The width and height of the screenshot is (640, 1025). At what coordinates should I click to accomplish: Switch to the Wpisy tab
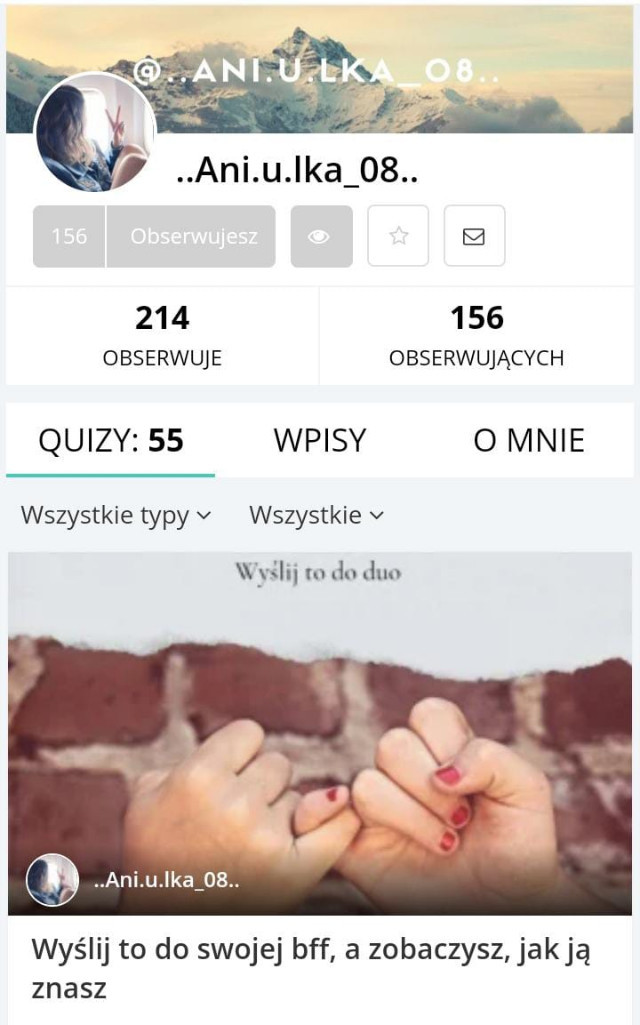pos(320,440)
